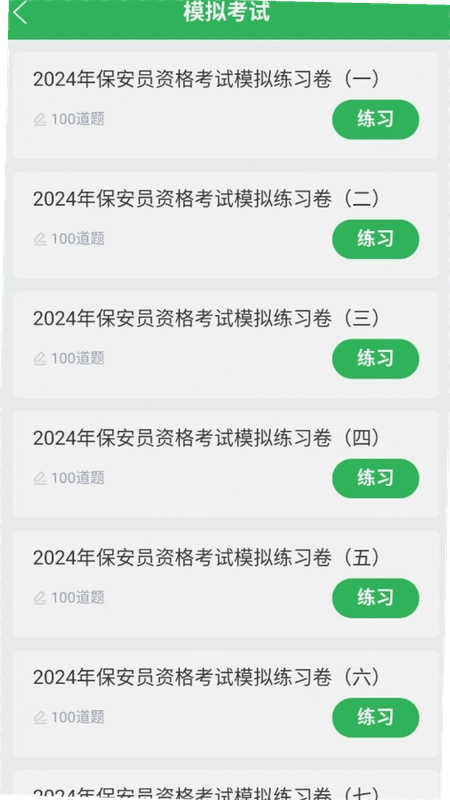Start 练习 for 模拟练习卷（六）
This screenshot has height=800, width=450.
376,717
